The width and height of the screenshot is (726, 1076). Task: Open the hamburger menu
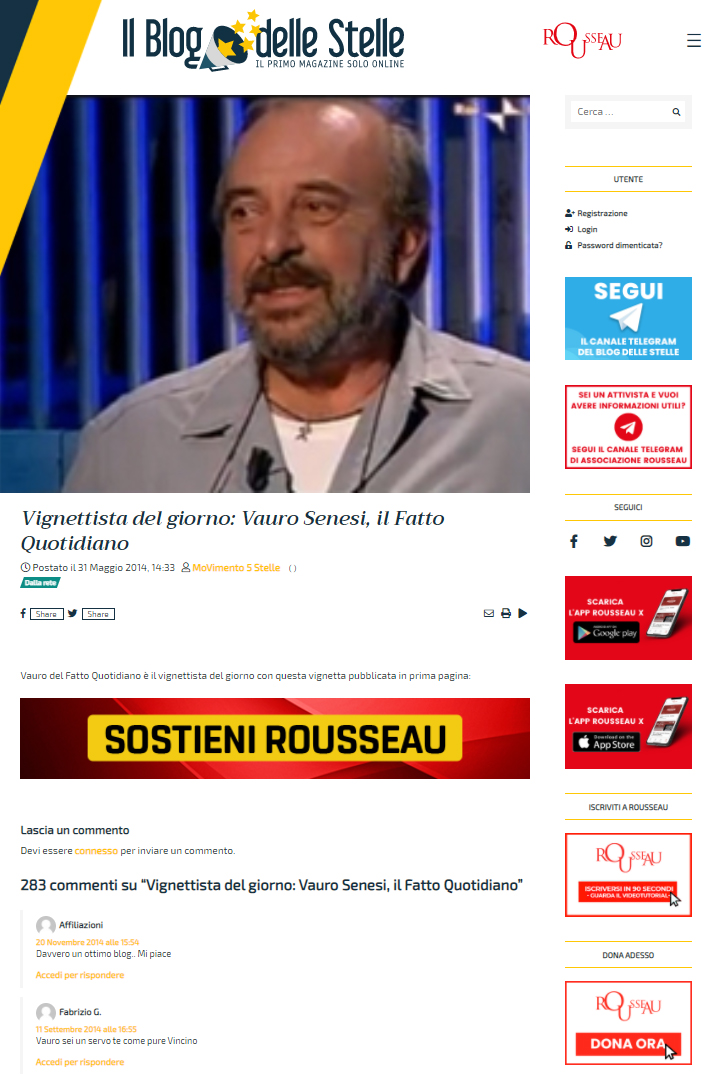pyautogui.click(x=694, y=41)
